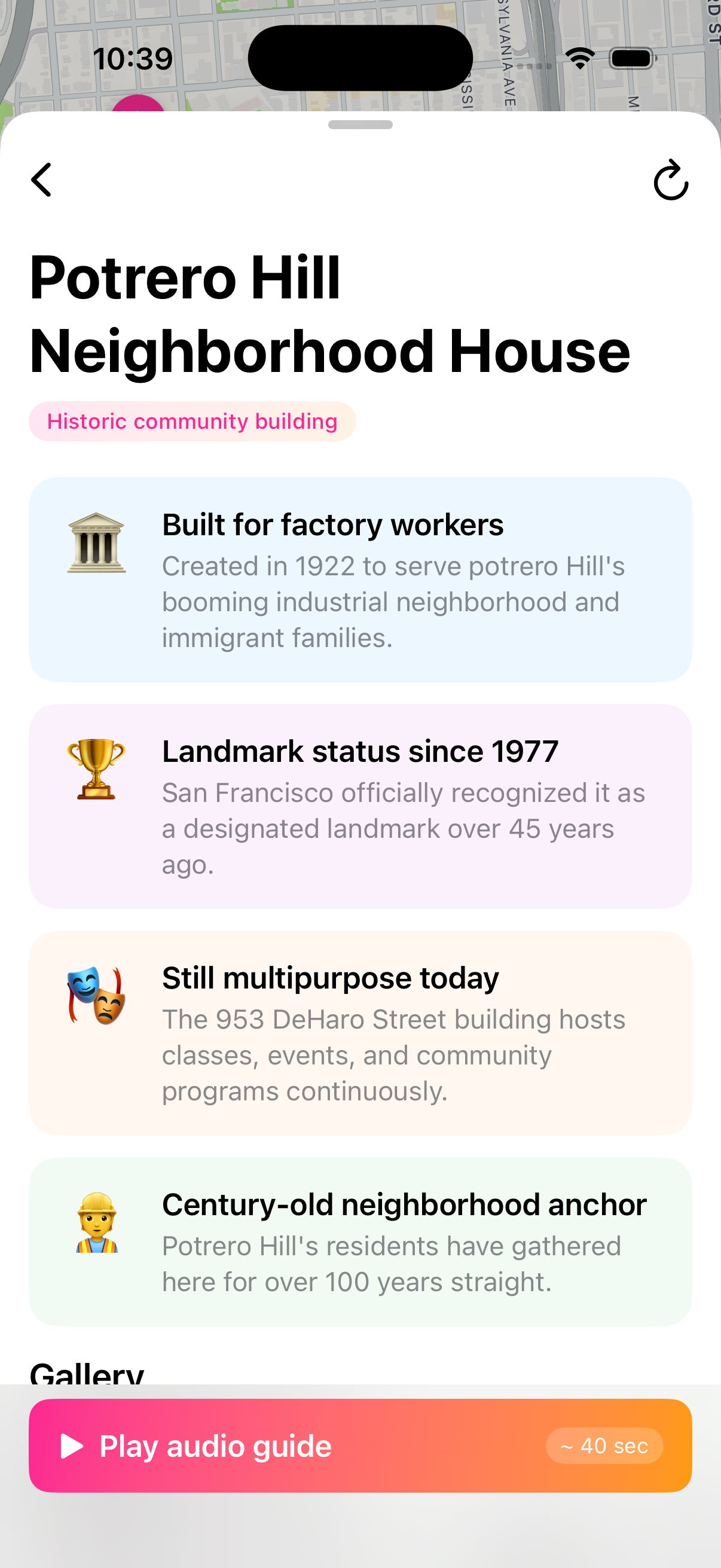
Task: Tap the battery indicator in status bar
Action: tap(630, 58)
